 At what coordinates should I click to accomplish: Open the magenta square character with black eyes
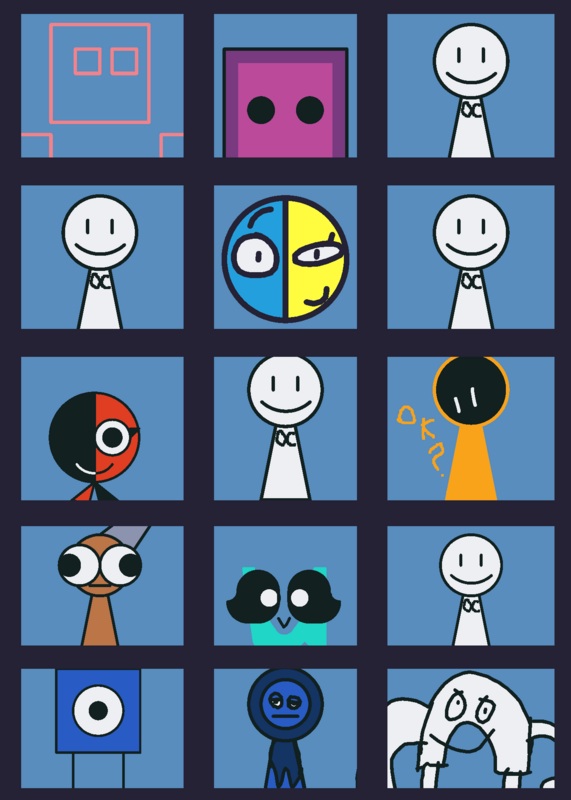(285, 86)
